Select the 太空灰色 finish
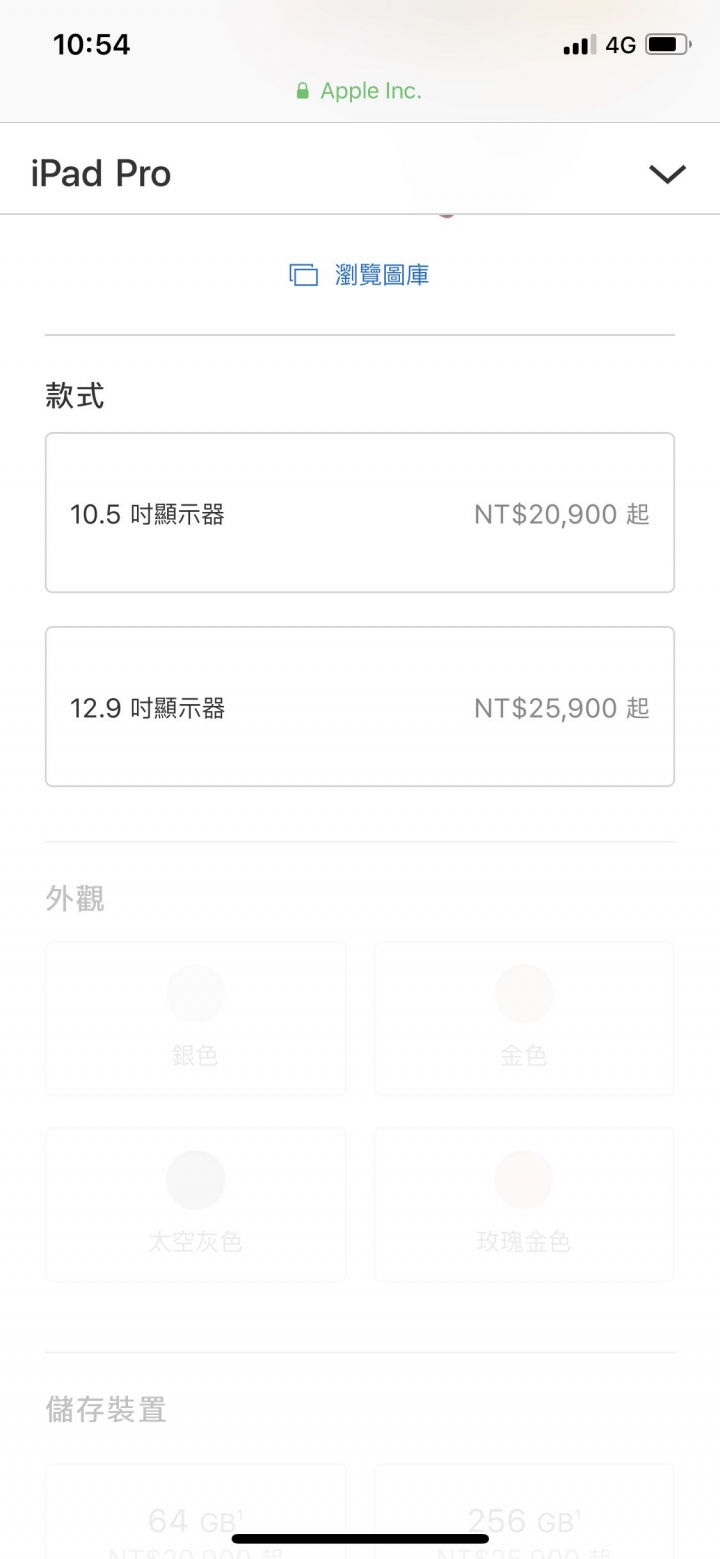The image size is (720, 1559). [x=196, y=1204]
